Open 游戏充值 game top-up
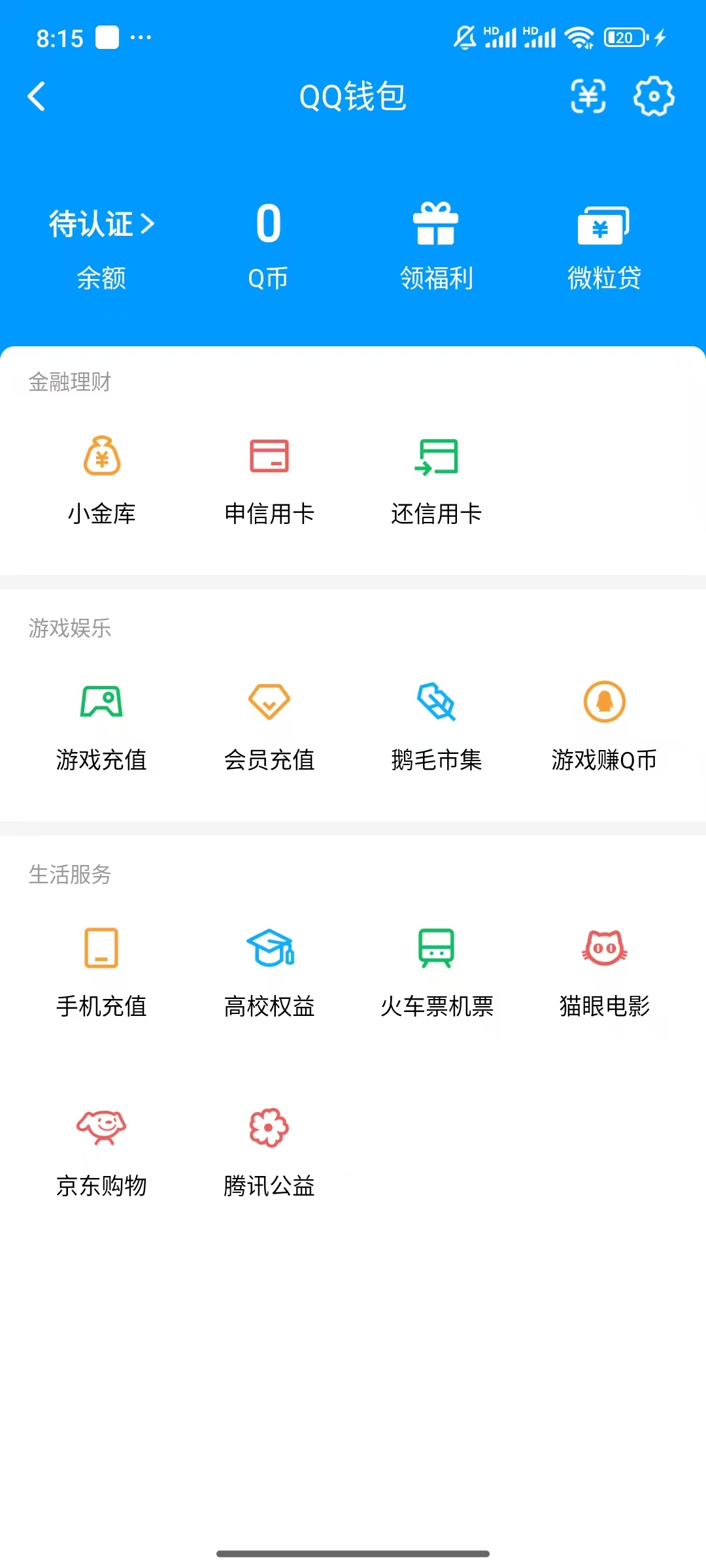 (x=102, y=725)
